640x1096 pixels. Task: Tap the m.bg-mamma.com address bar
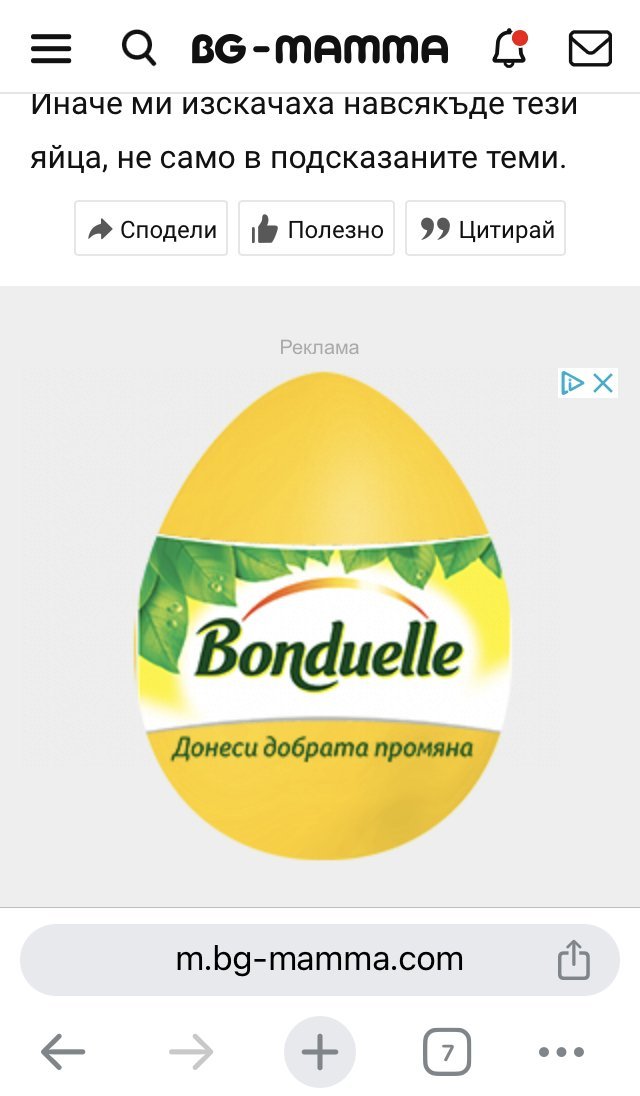click(320, 960)
